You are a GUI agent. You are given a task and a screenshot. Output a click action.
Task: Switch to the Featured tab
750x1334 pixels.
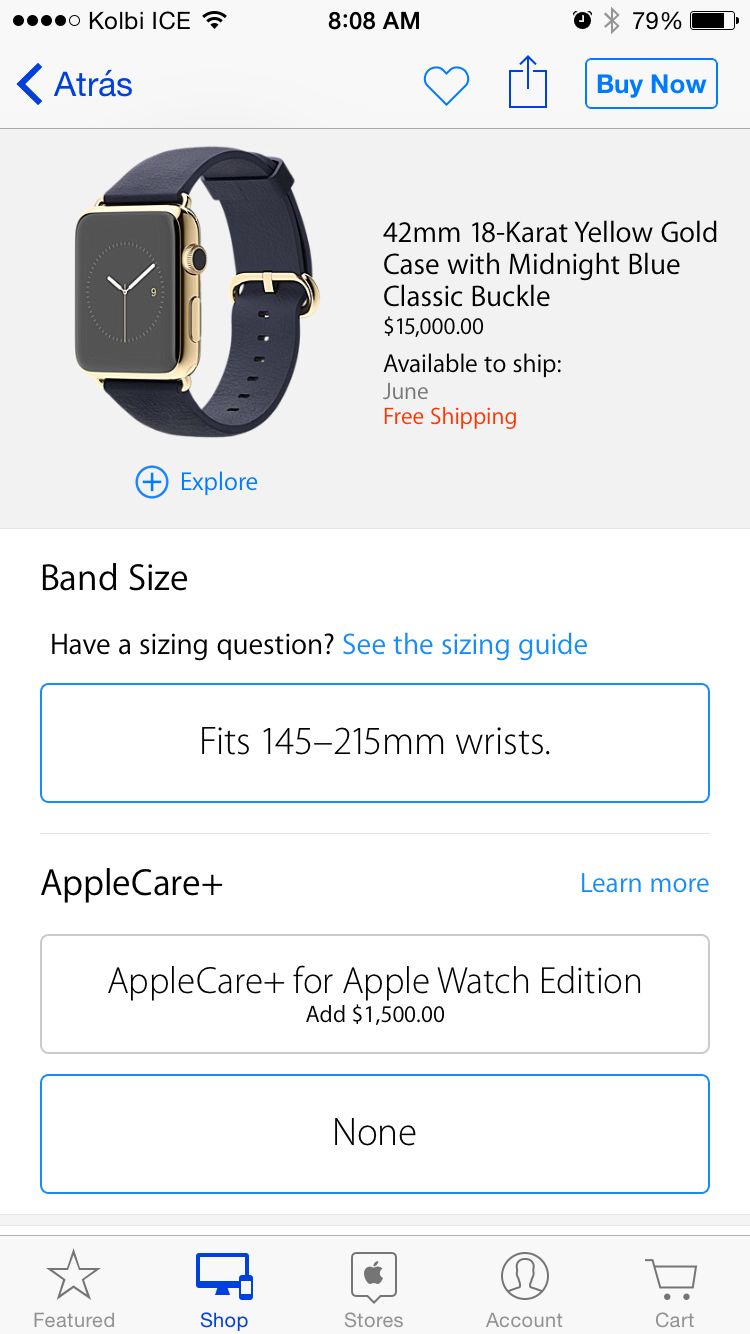pos(74,1290)
